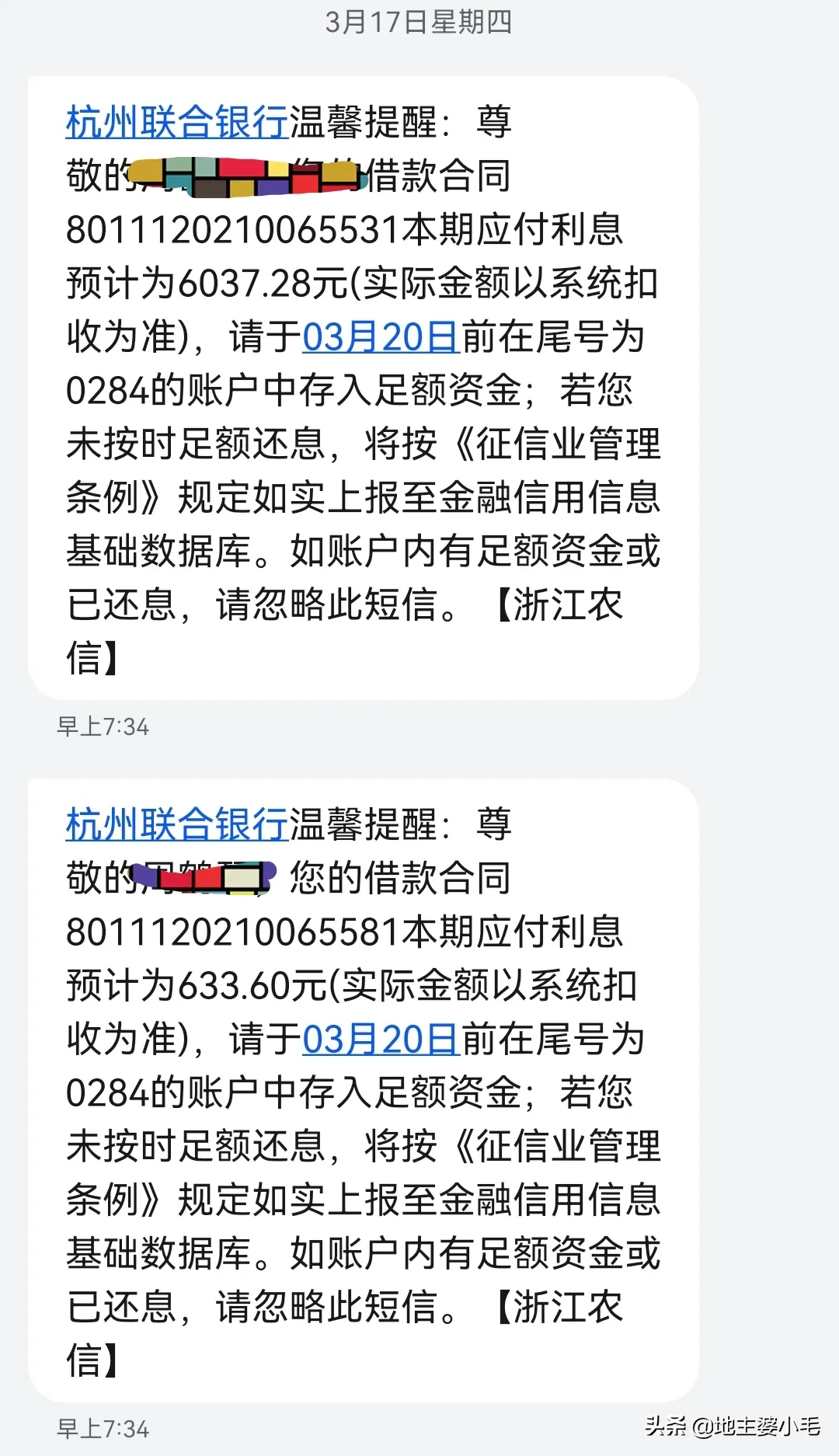Open 杭州联合银行 link in the 633.60元 message
This screenshot has width=839, height=1456.
click(177, 825)
